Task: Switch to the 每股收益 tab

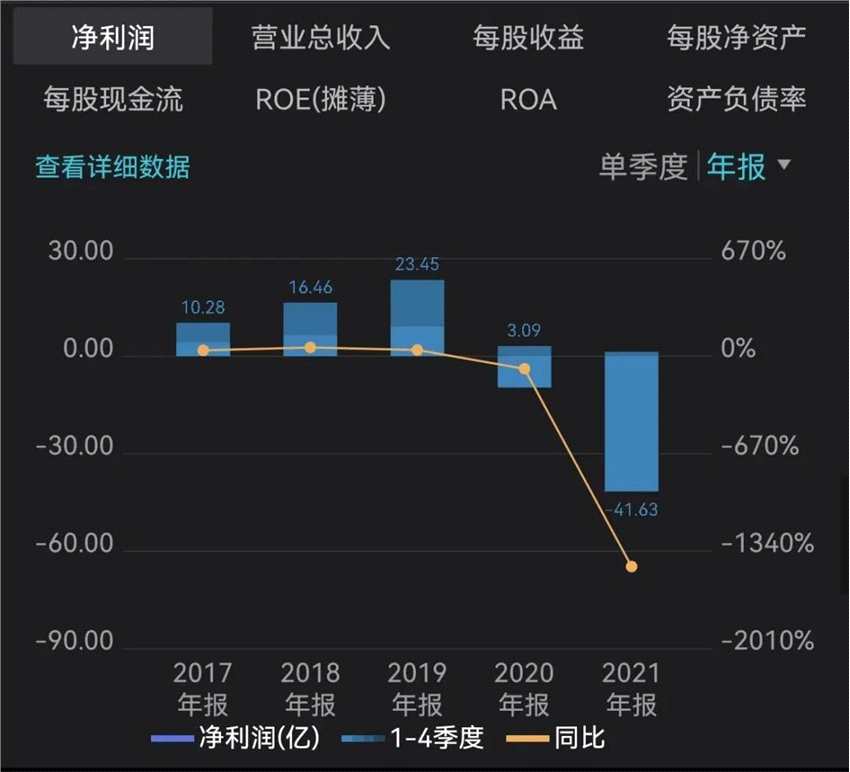Action: point(528,38)
